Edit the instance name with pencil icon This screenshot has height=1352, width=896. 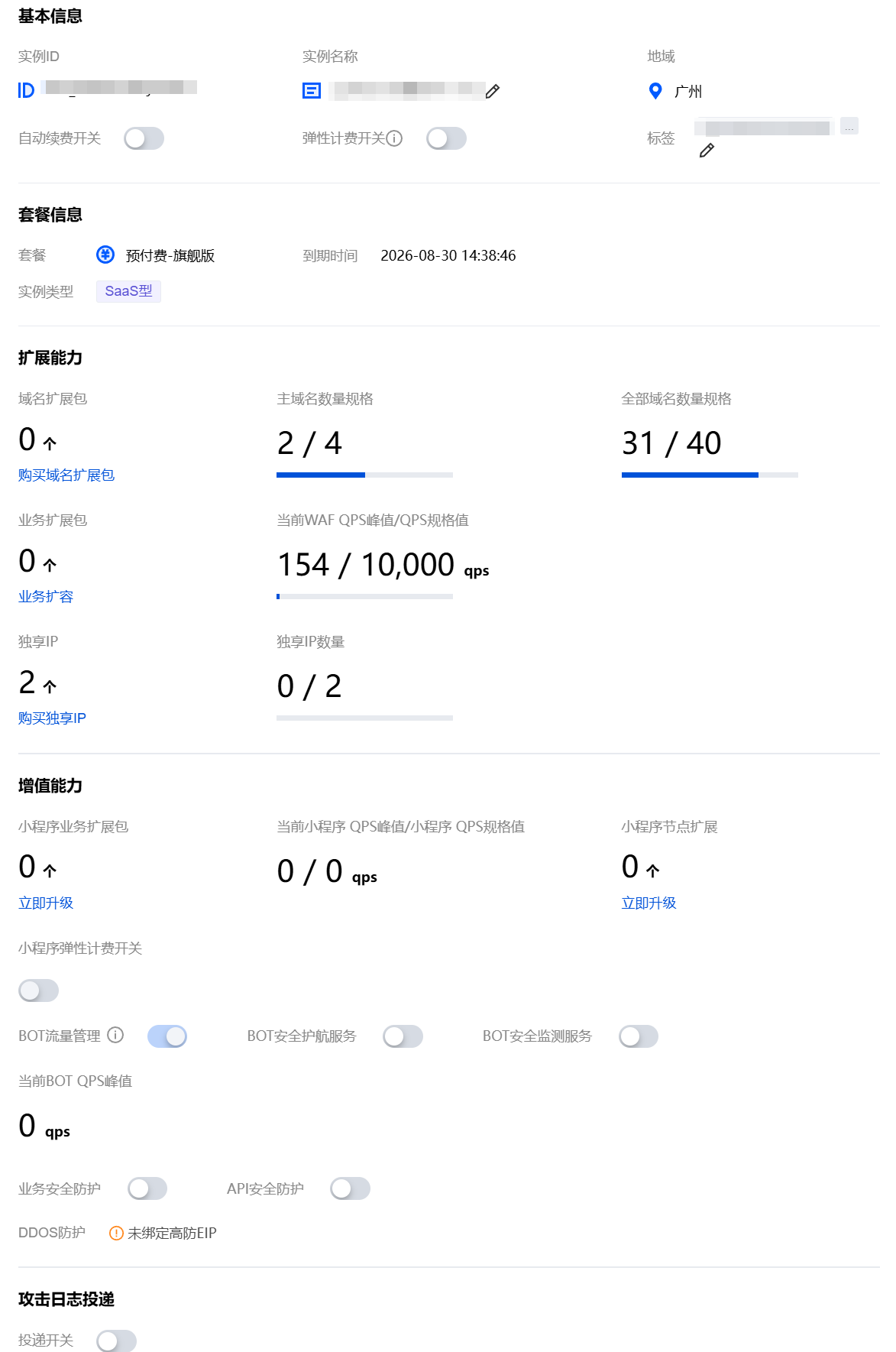point(493,91)
